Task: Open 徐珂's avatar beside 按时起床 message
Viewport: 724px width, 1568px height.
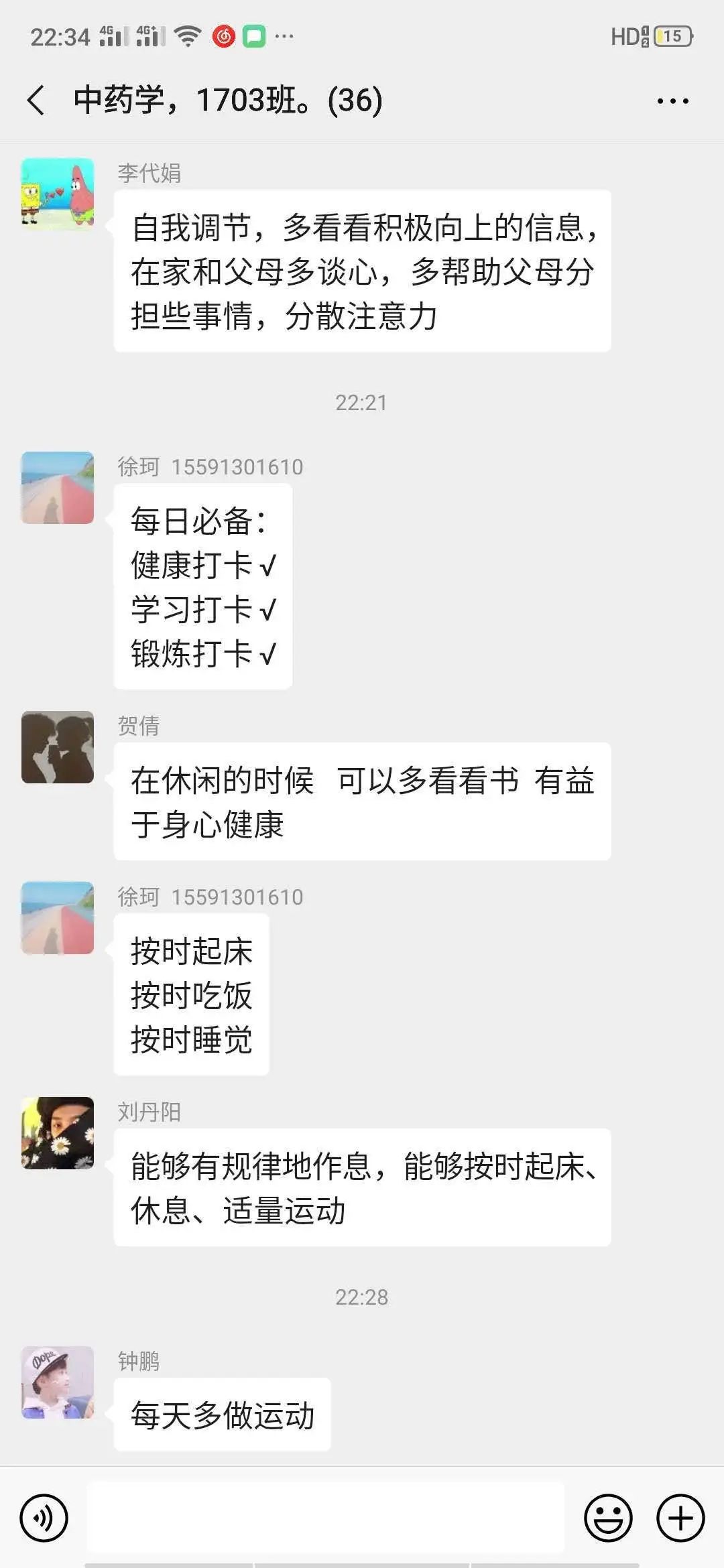Action: tap(58, 917)
